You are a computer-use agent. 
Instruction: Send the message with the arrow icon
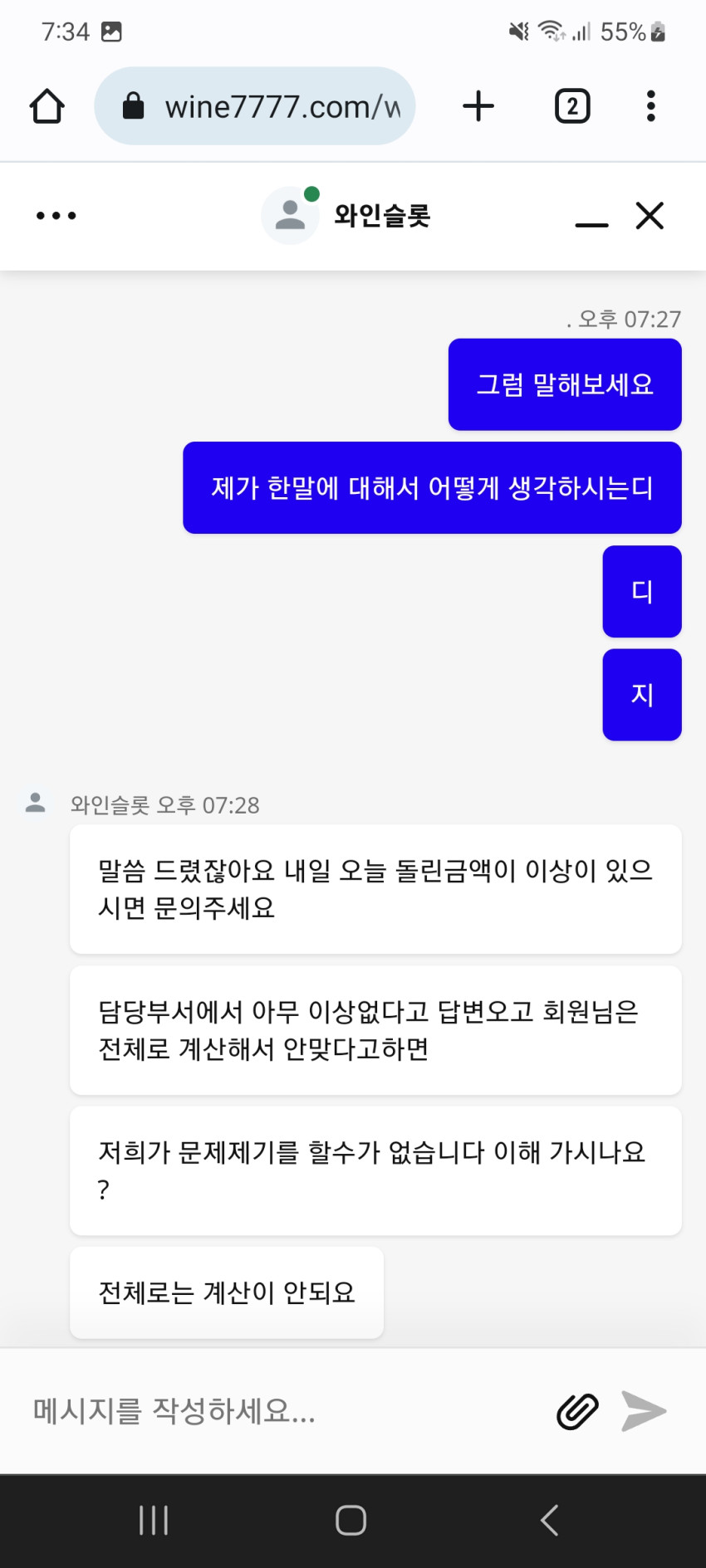point(644,1411)
